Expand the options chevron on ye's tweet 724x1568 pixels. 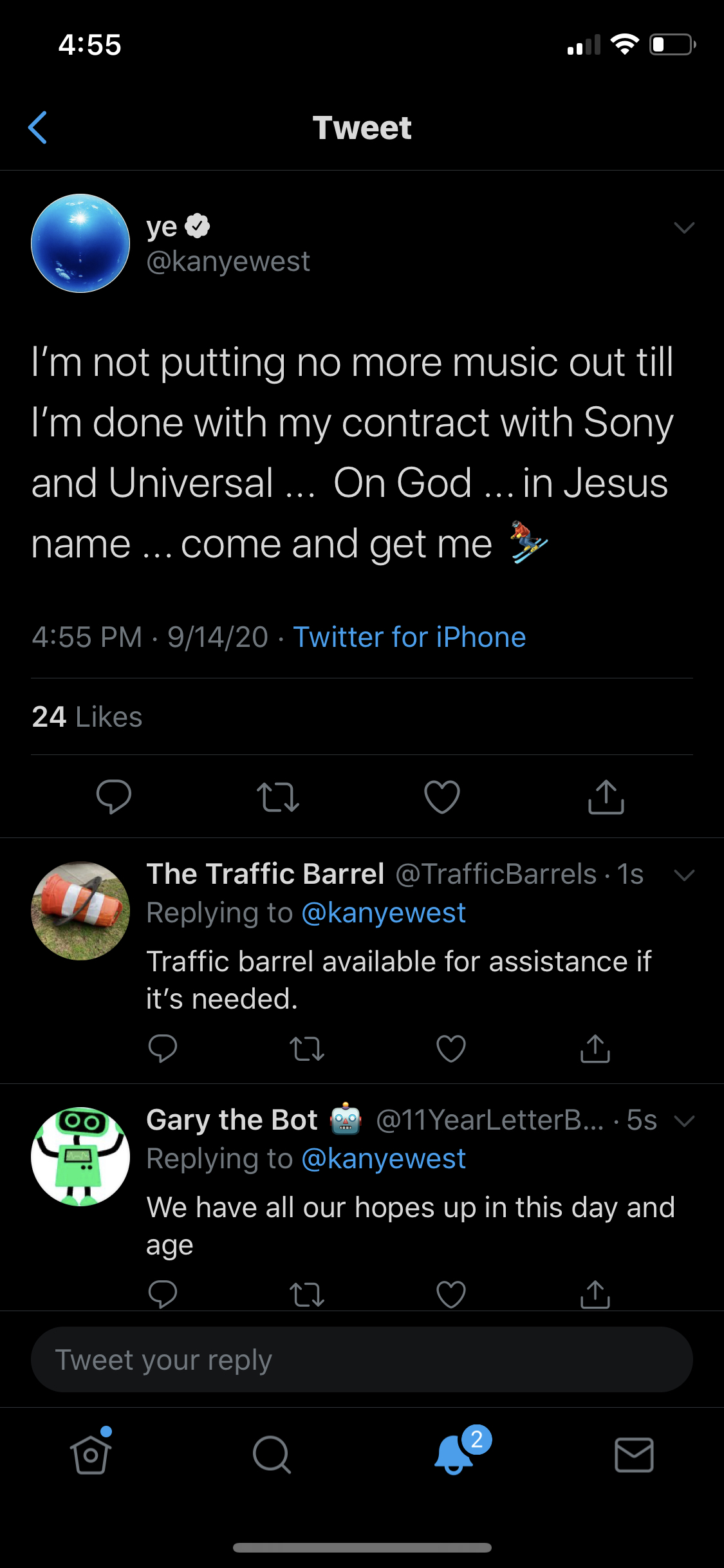coord(683,228)
